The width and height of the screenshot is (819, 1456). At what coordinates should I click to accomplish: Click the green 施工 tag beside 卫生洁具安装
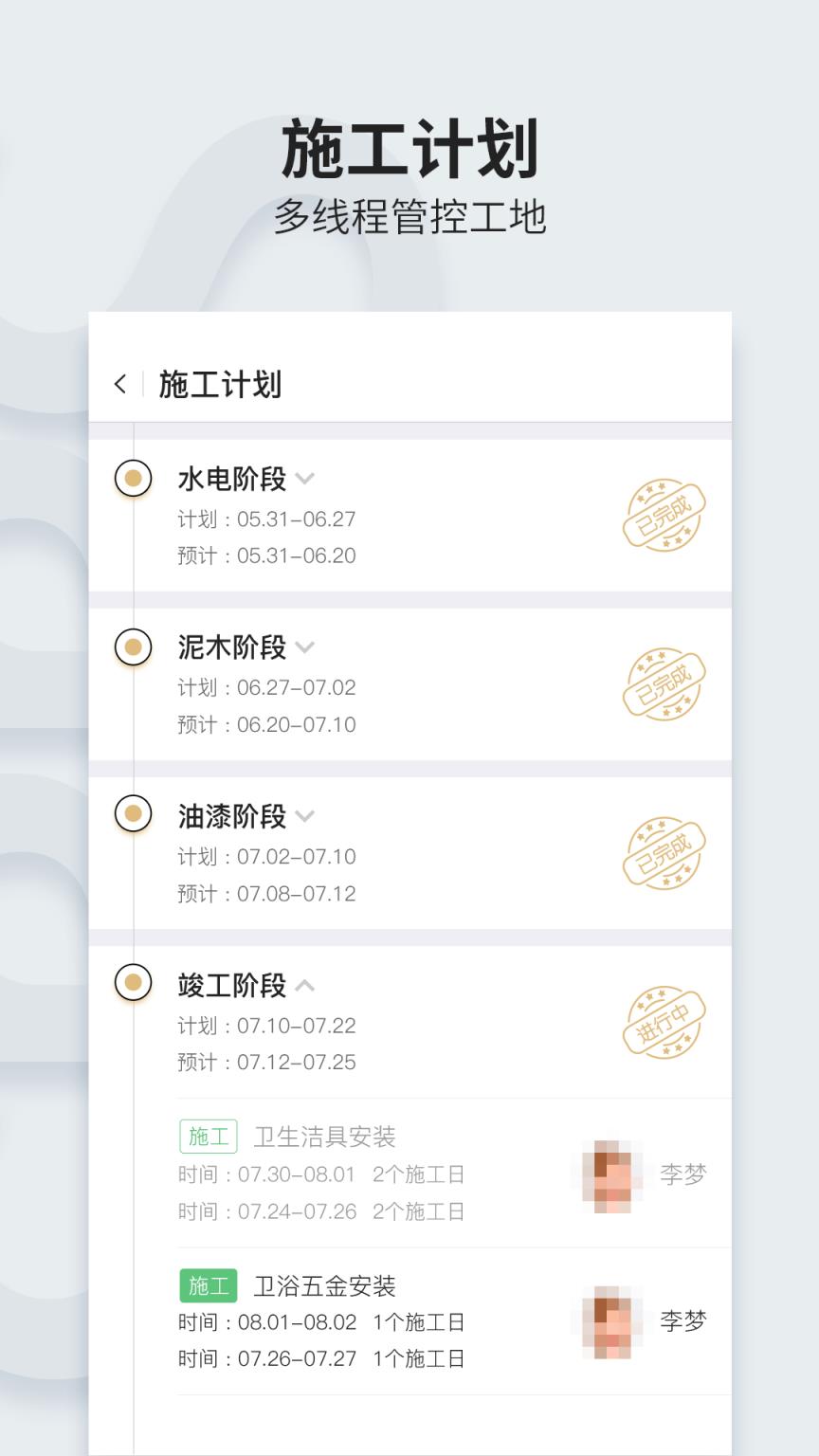209,1137
